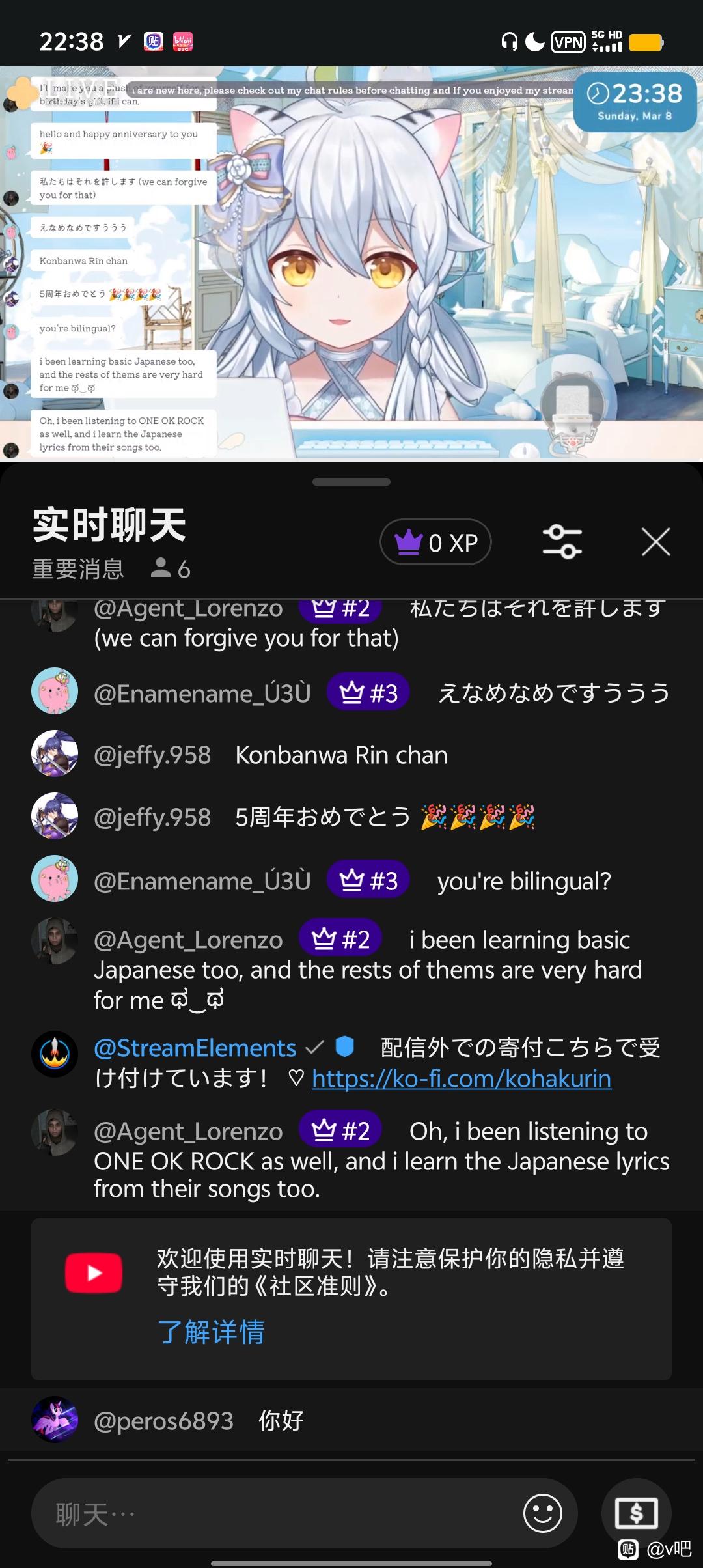Close the live chat panel

tap(655, 542)
